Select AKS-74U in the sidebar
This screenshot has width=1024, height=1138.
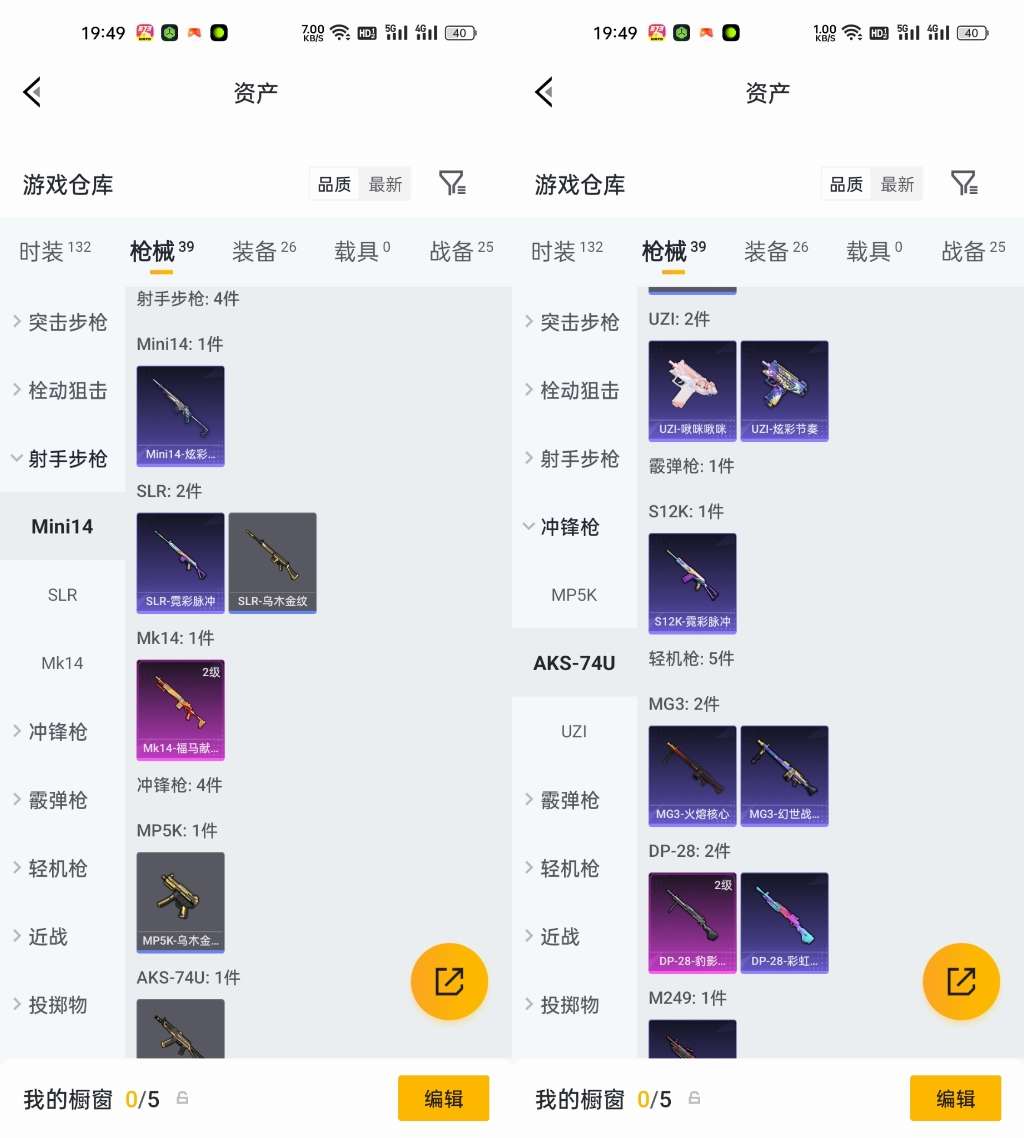tap(574, 662)
